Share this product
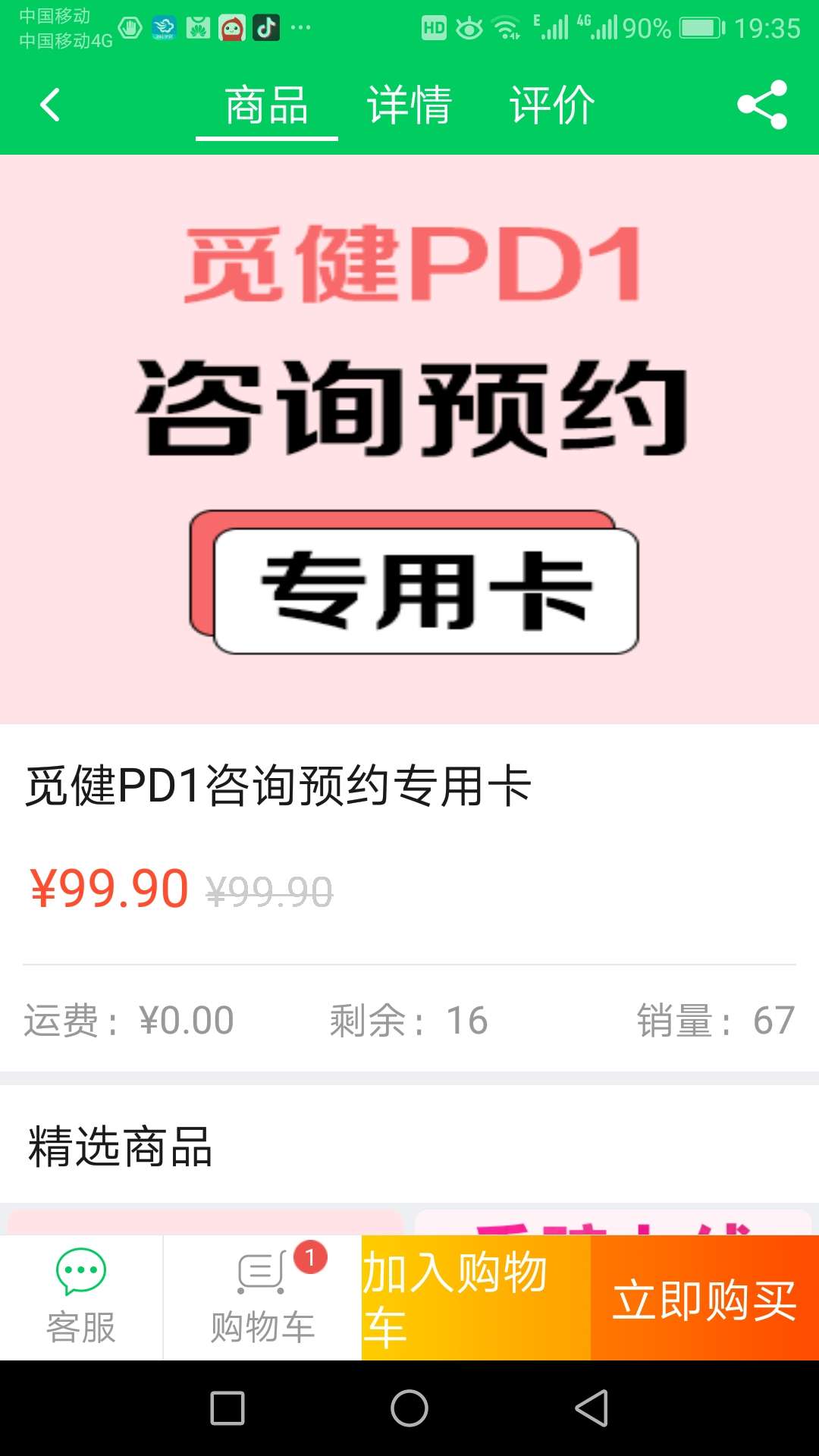 coord(762,105)
